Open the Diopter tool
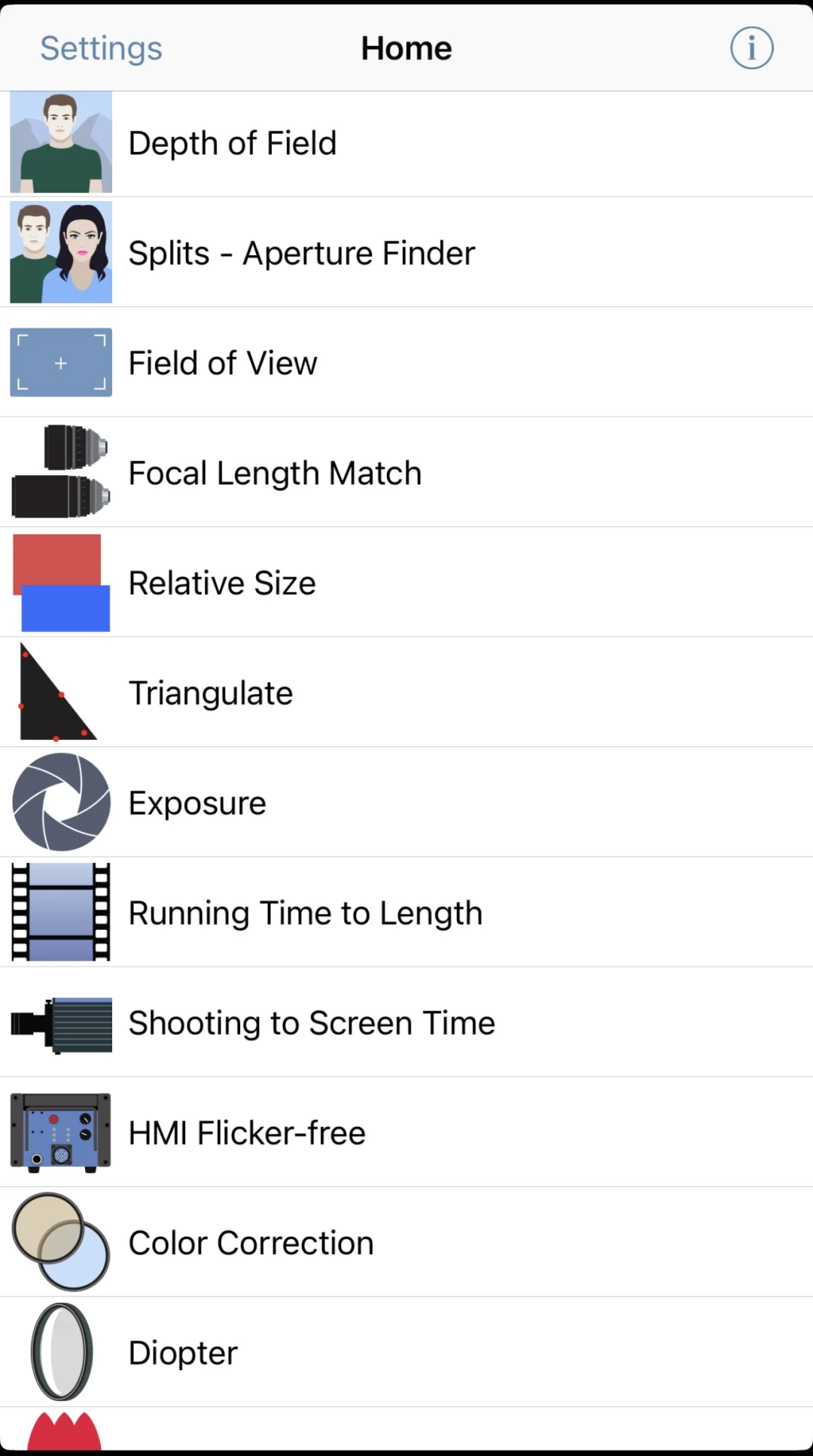The height and width of the screenshot is (1456, 813). [x=183, y=1353]
